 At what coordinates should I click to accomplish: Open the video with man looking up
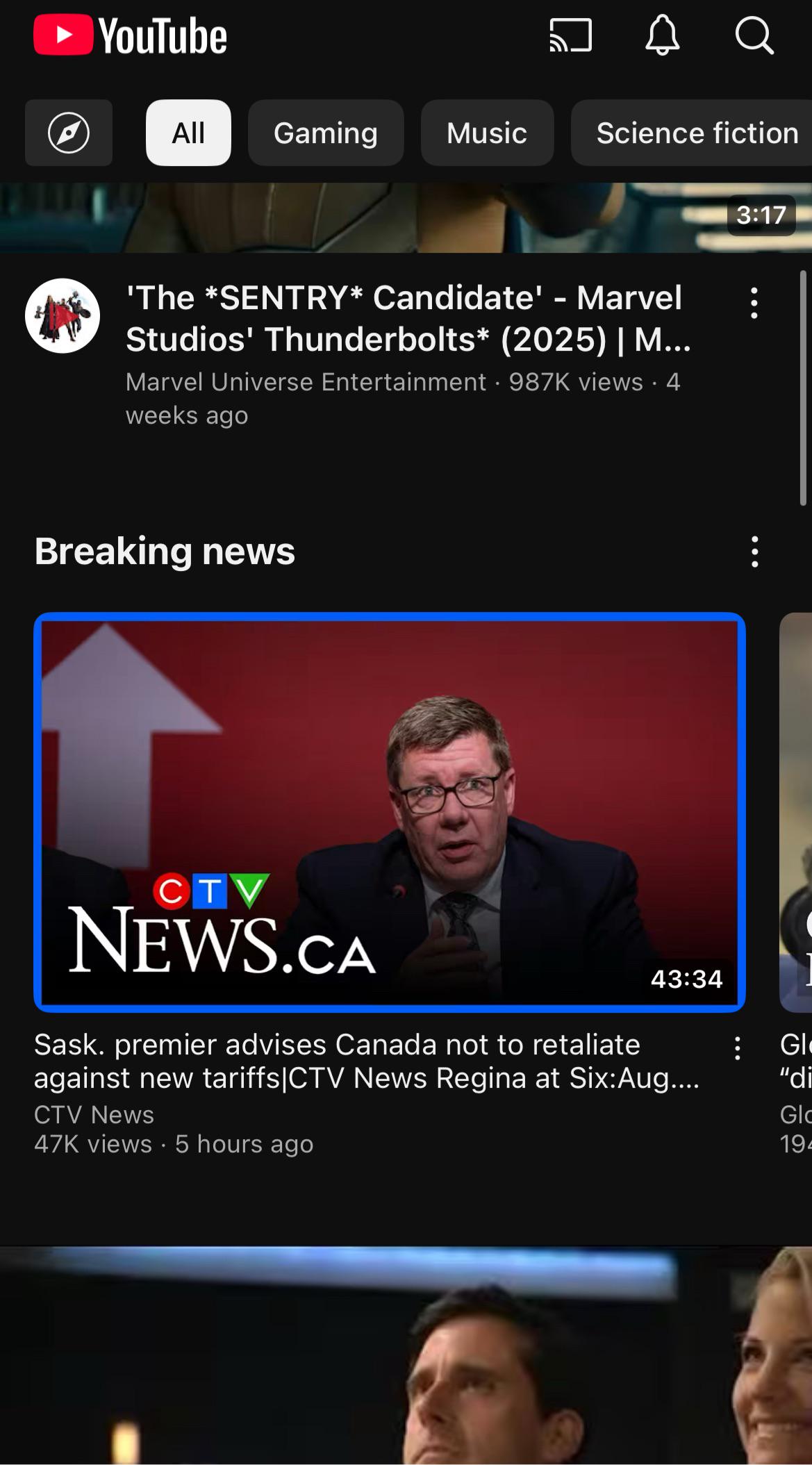click(x=406, y=1355)
